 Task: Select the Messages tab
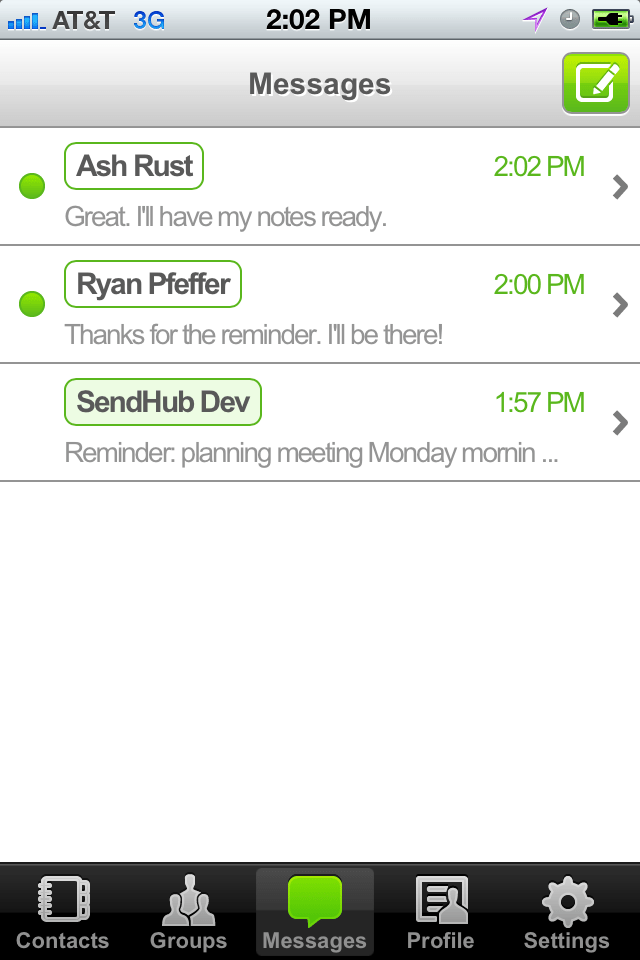[x=315, y=912]
